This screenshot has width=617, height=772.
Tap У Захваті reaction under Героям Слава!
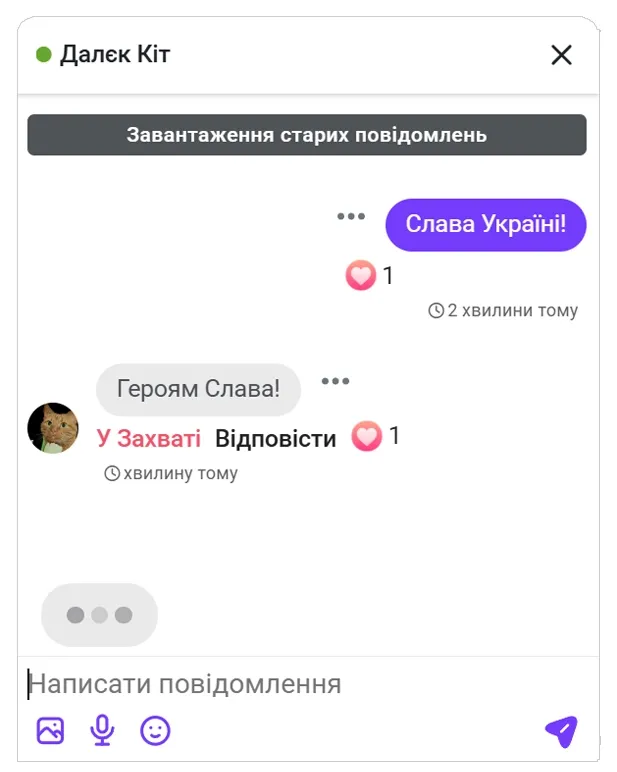(148, 438)
